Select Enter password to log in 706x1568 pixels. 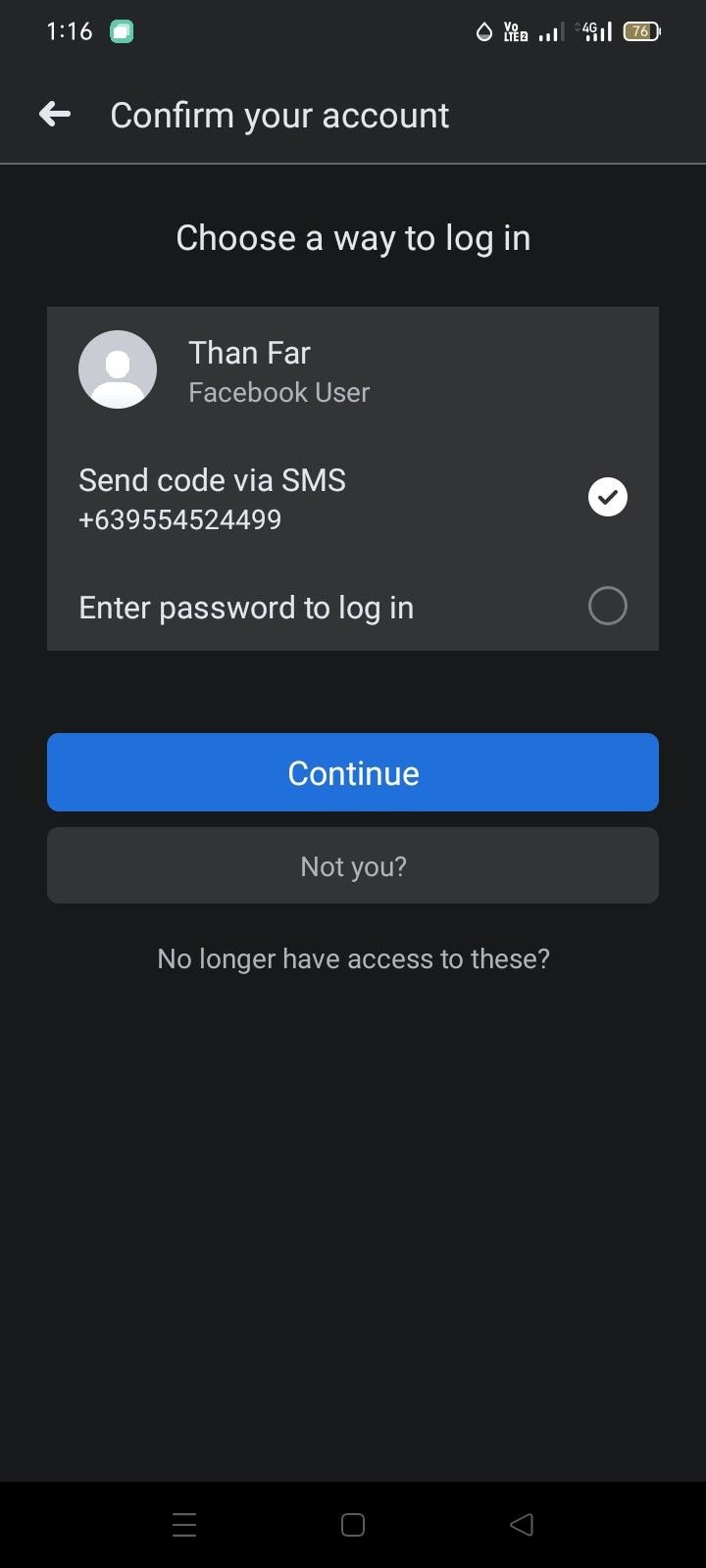353,607
